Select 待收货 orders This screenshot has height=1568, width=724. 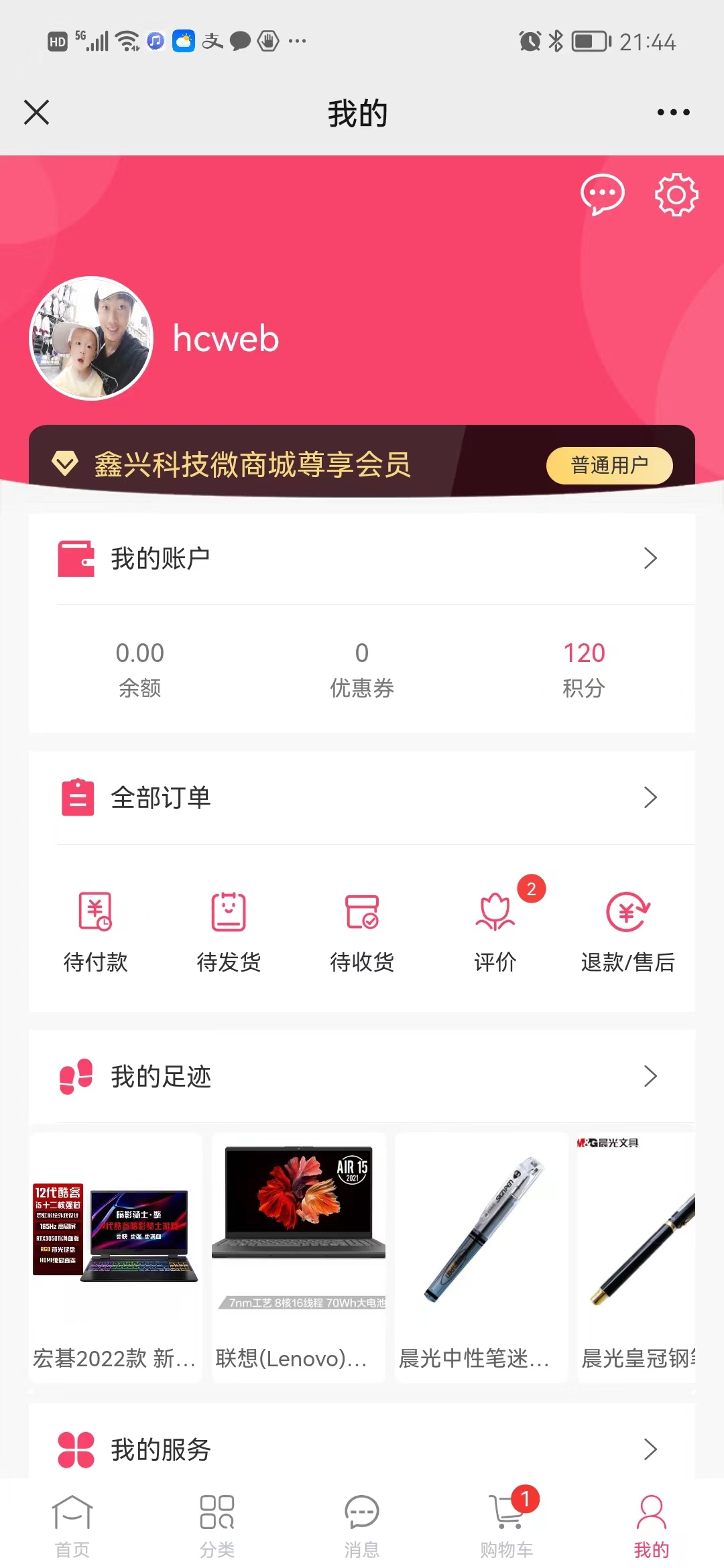click(x=362, y=931)
